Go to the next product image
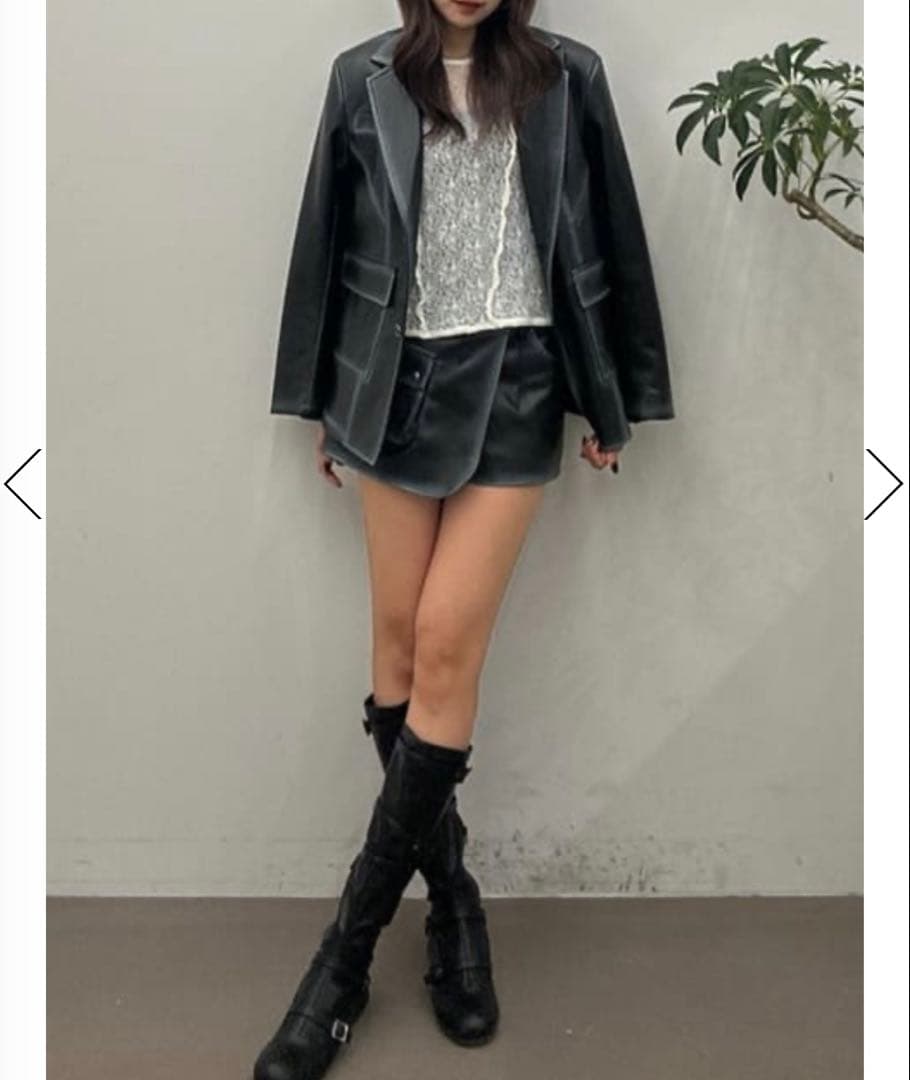Image resolution: width=910 pixels, height=1080 pixels. point(884,484)
